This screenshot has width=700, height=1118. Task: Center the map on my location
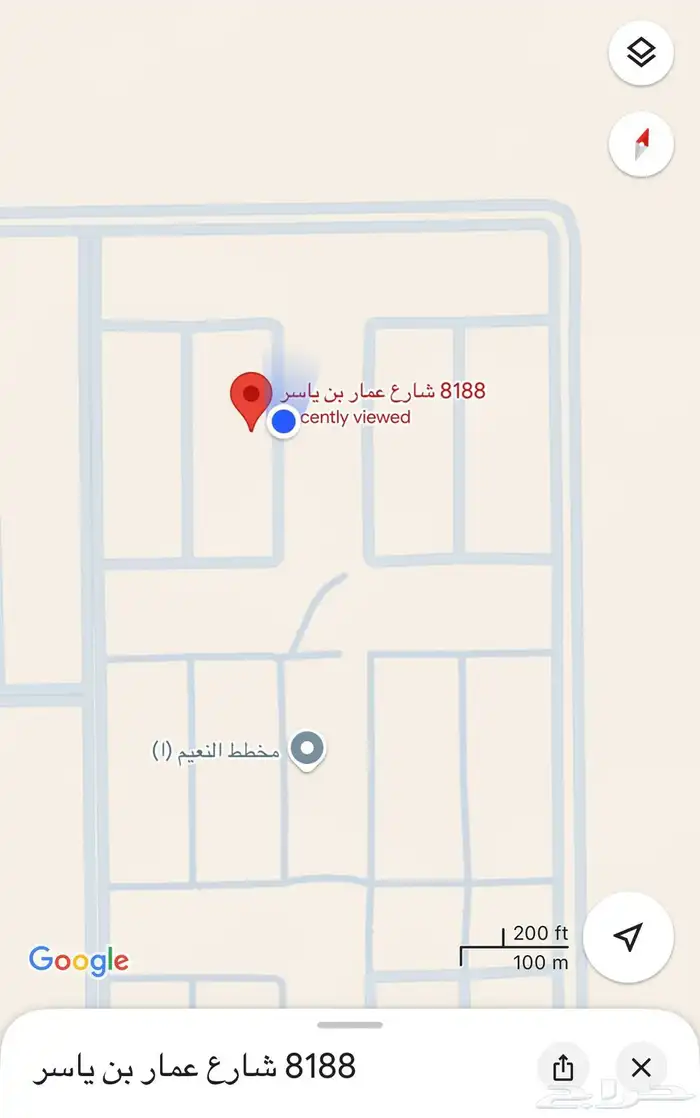[x=628, y=938]
